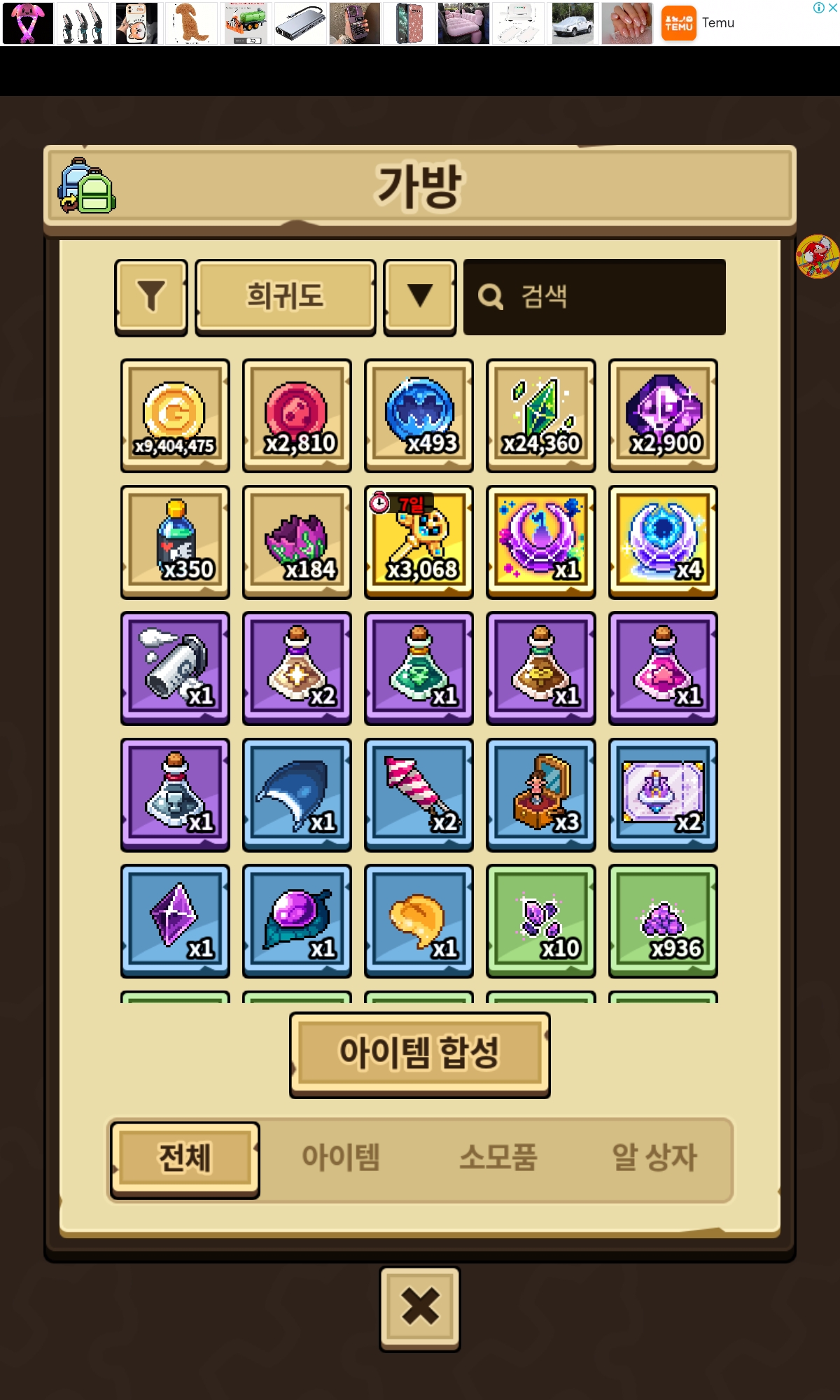
Task: Open the blue orb item x4
Action: [662, 542]
